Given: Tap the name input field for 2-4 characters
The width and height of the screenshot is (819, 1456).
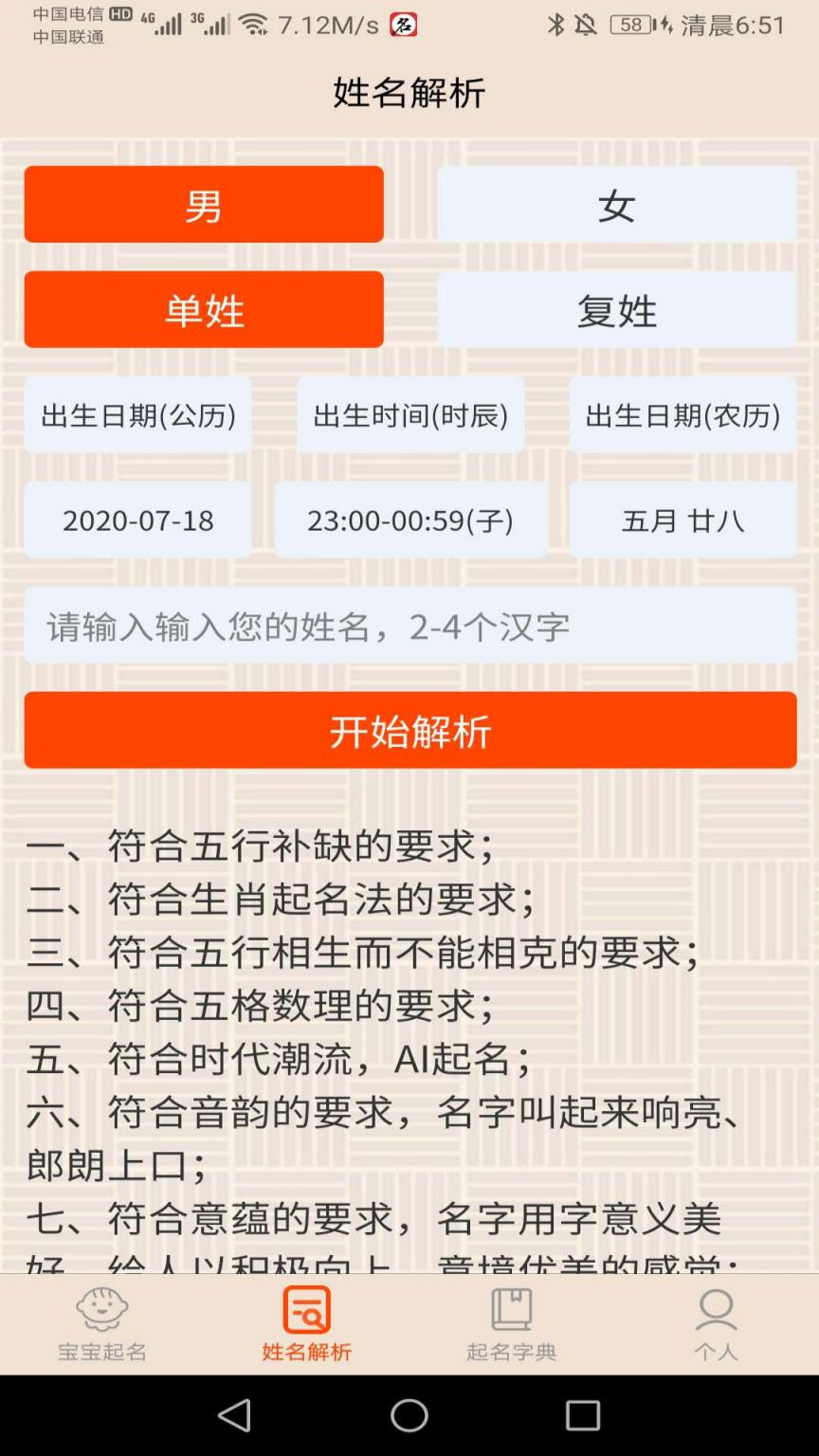Looking at the screenshot, I should [409, 626].
